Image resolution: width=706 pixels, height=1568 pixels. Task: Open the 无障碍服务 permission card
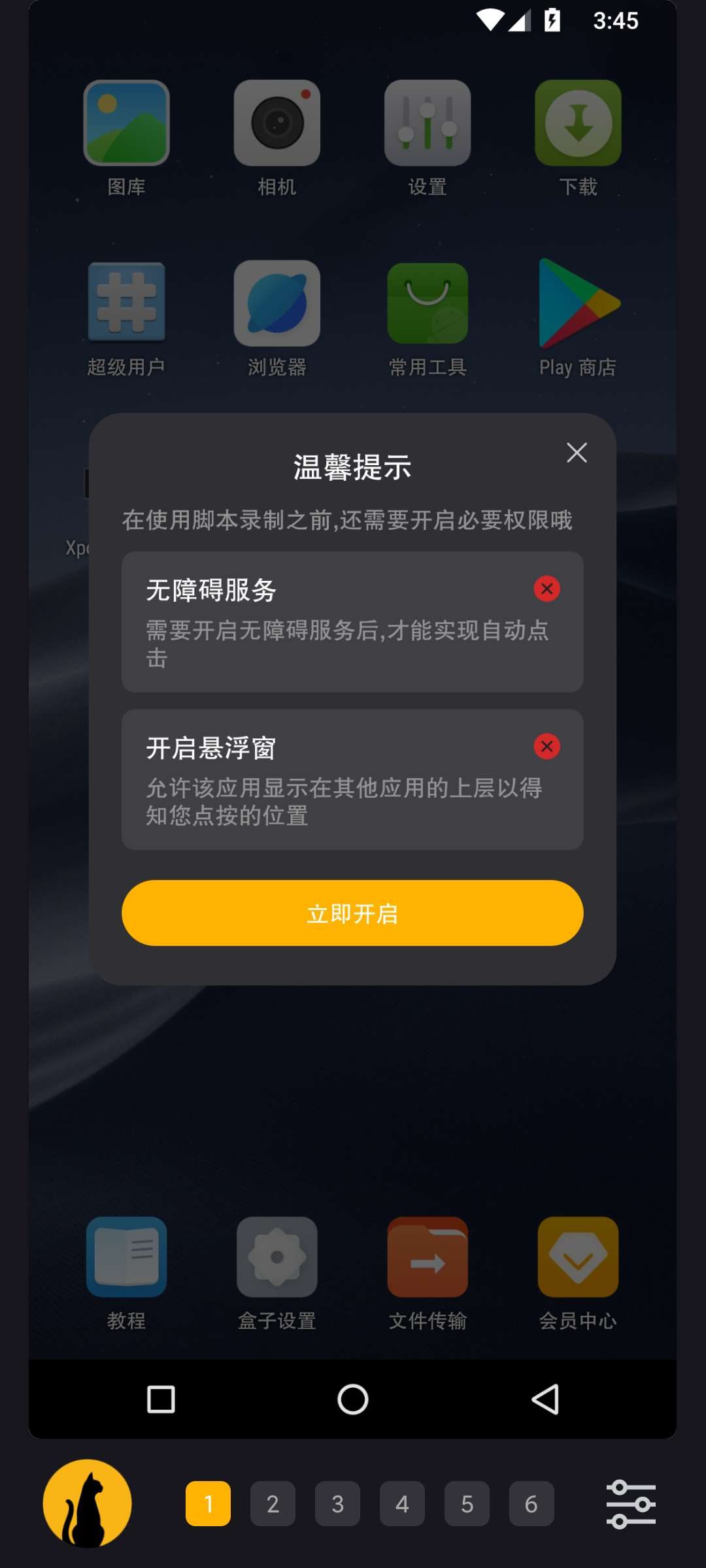point(352,621)
